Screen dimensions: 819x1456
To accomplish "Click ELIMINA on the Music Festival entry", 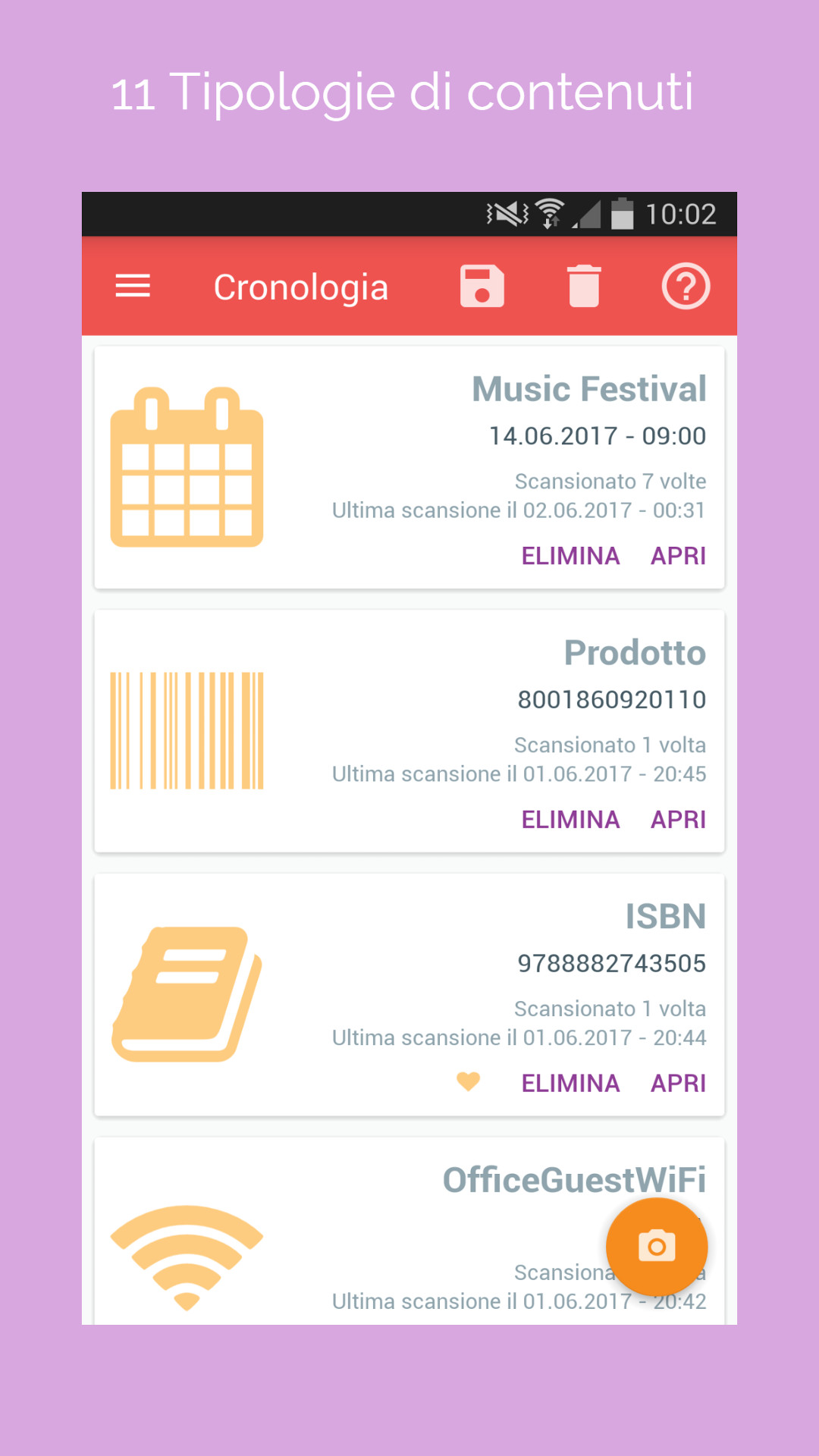I will (570, 556).
